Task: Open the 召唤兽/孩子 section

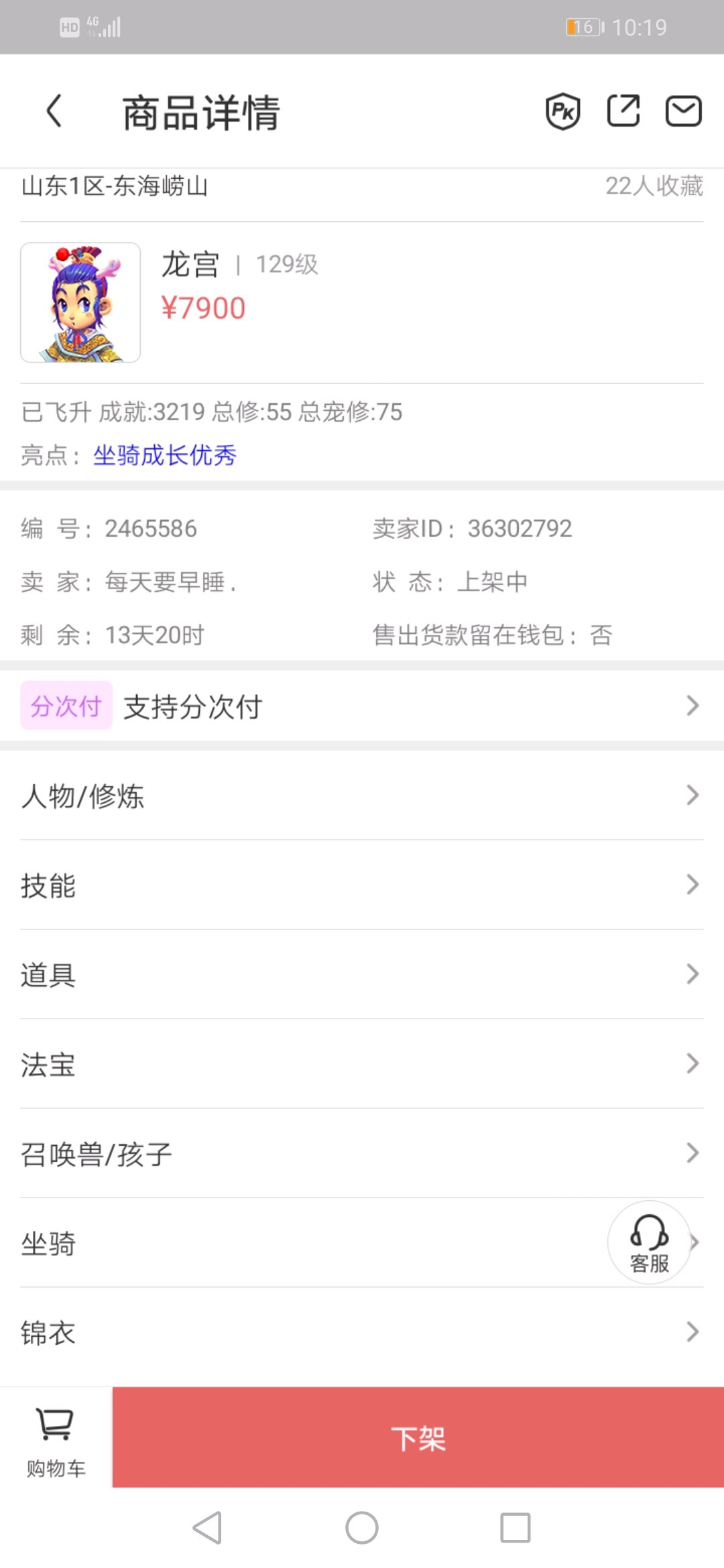Action: point(362,1153)
